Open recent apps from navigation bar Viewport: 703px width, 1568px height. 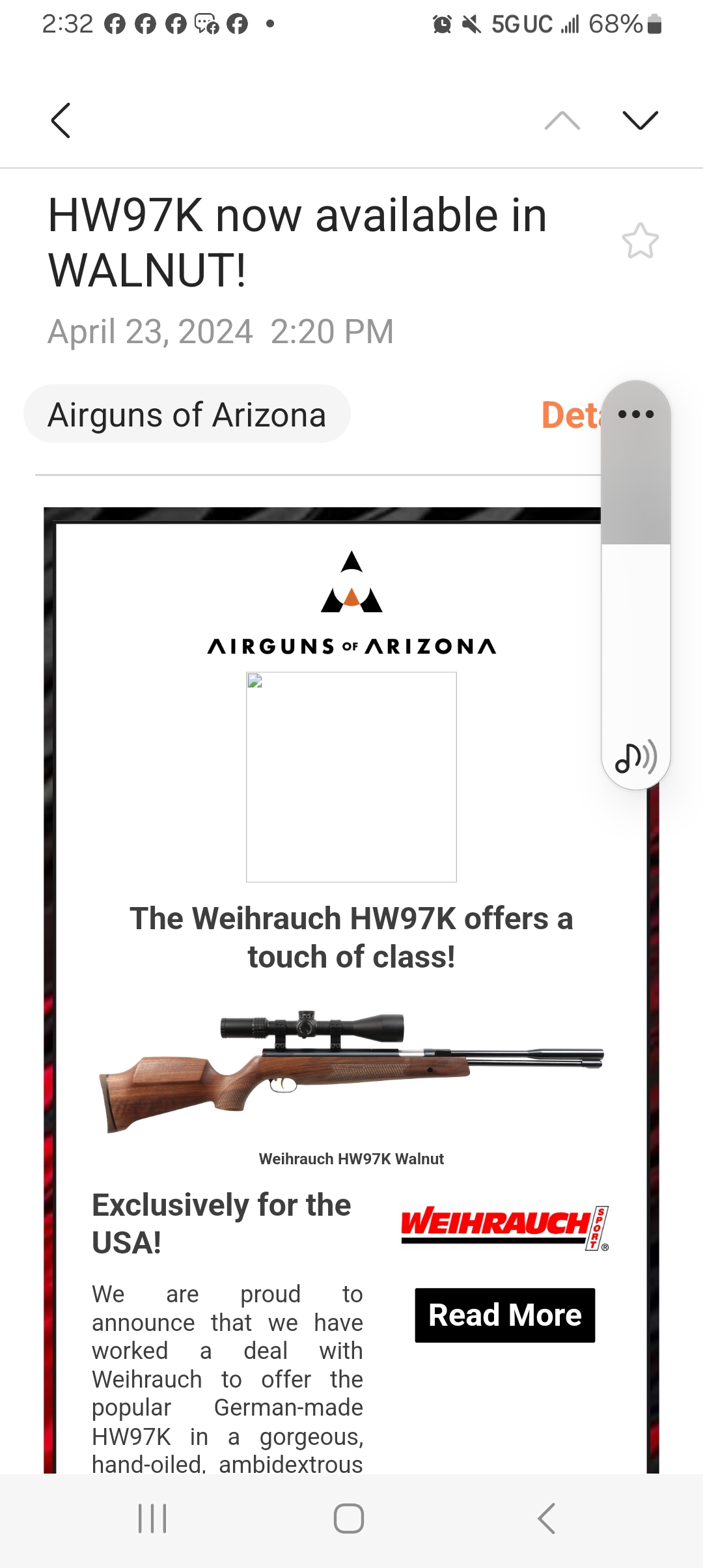pyautogui.click(x=152, y=1519)
